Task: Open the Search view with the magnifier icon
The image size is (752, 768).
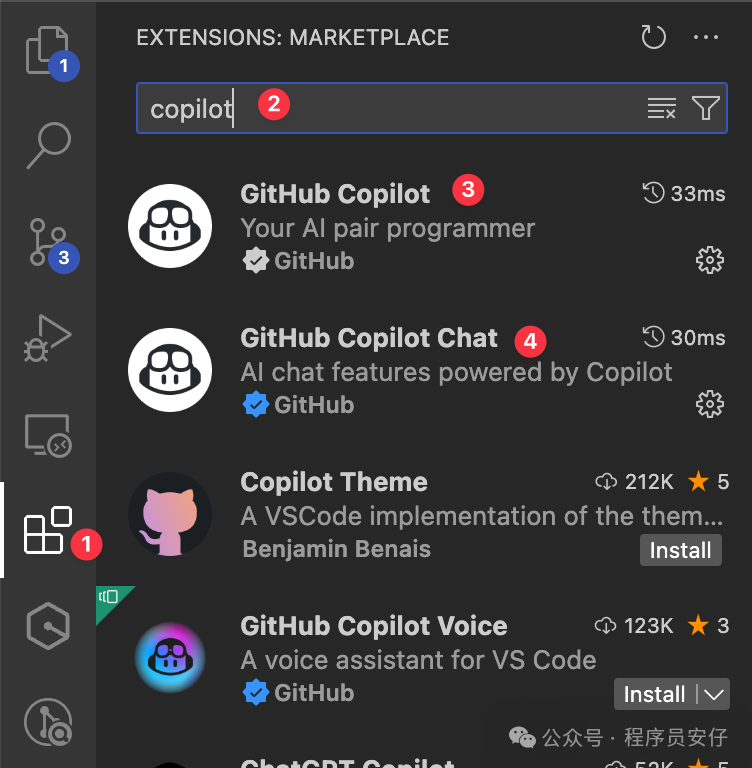Action: click(48, 146)
